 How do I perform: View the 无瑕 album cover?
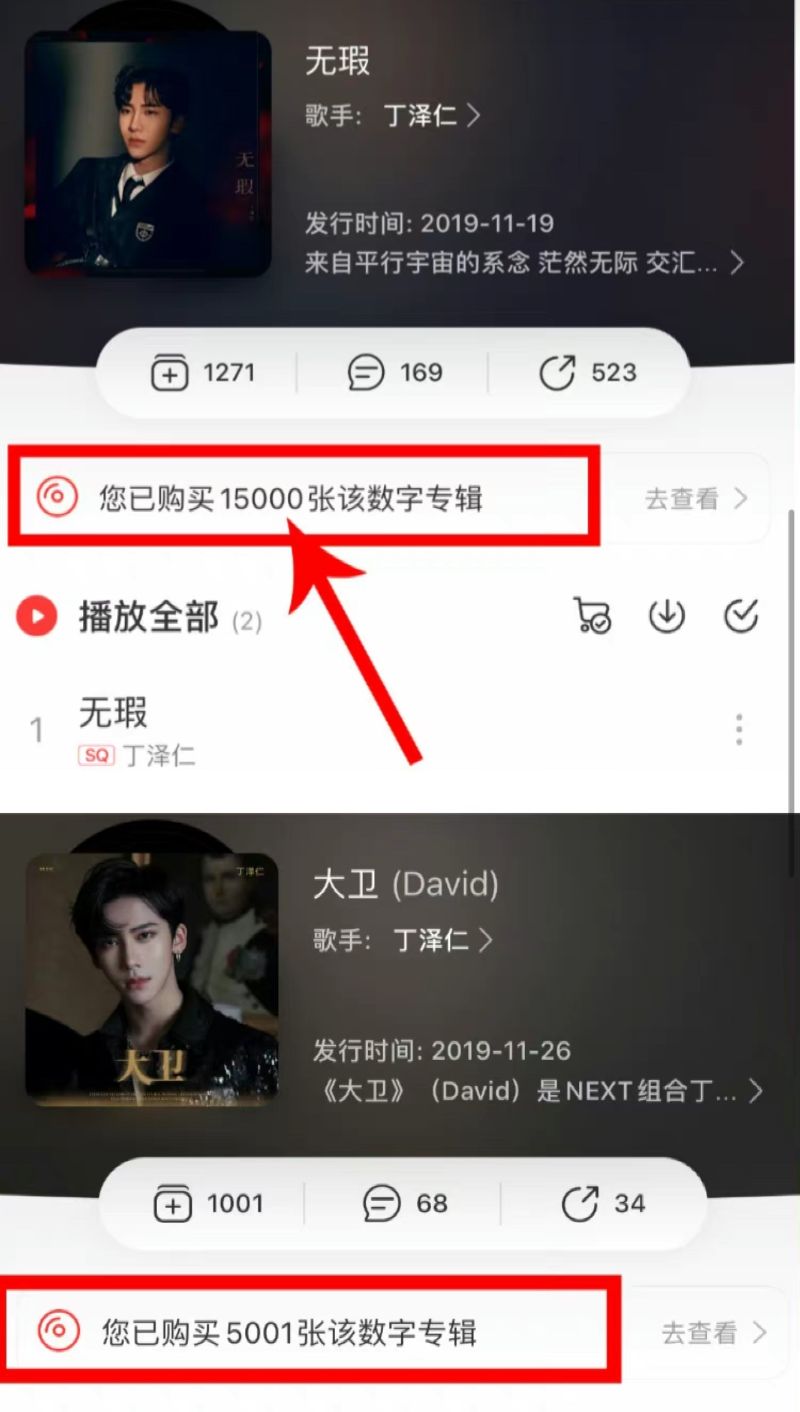[x=148, y=153]
